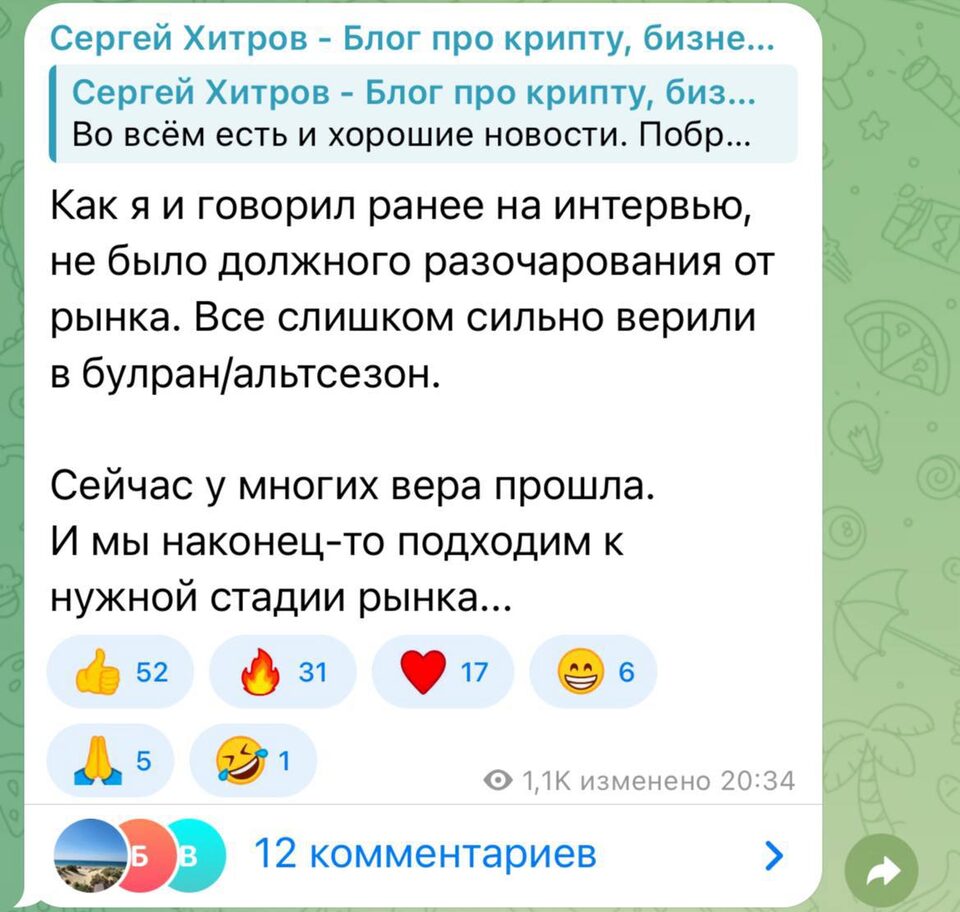The height and width of the screenshot is (912, 960).
Task: Add thumbs up reaction with 52
Action: [x=119, y=672]
